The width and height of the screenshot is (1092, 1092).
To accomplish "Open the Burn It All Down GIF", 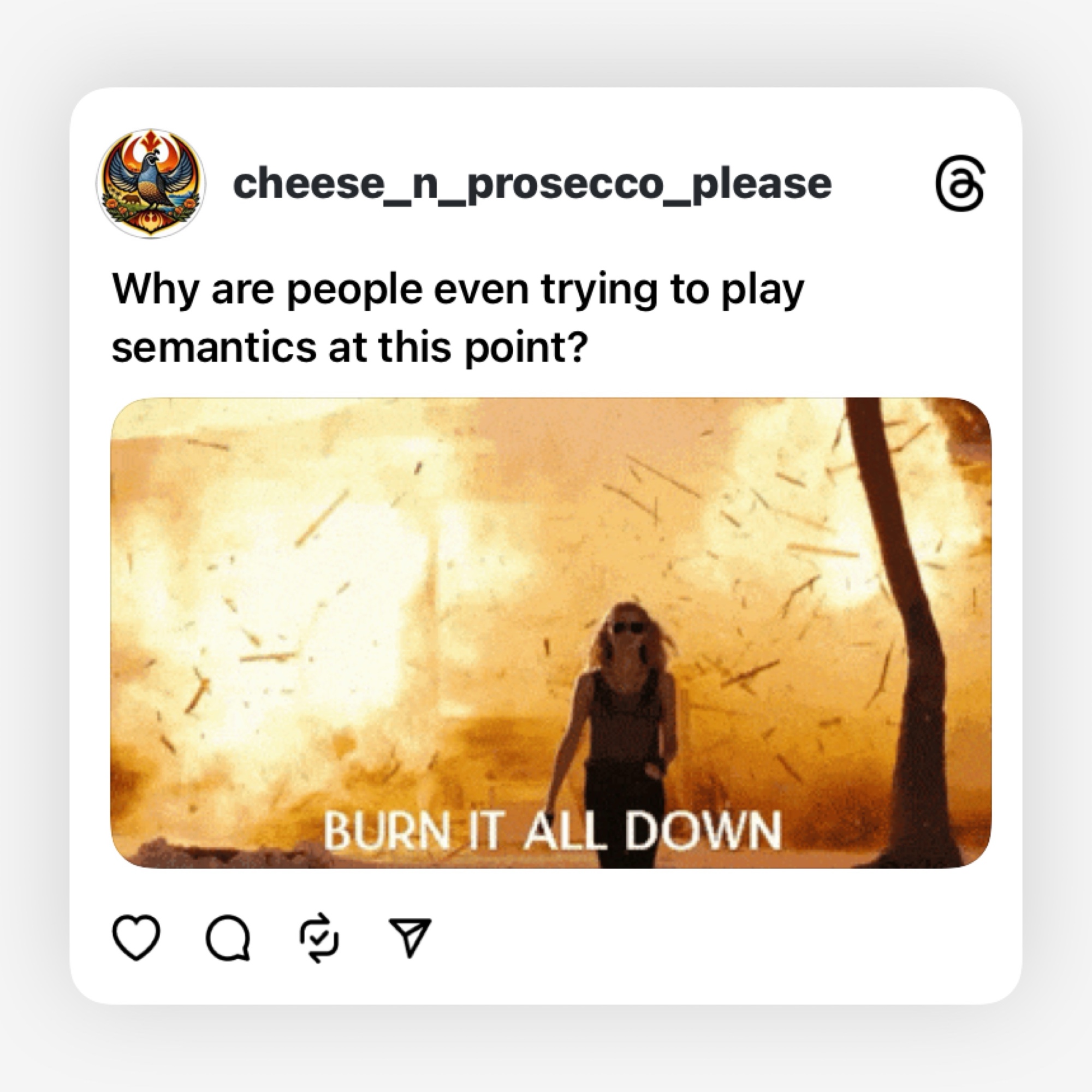I will tap(550, 632).
